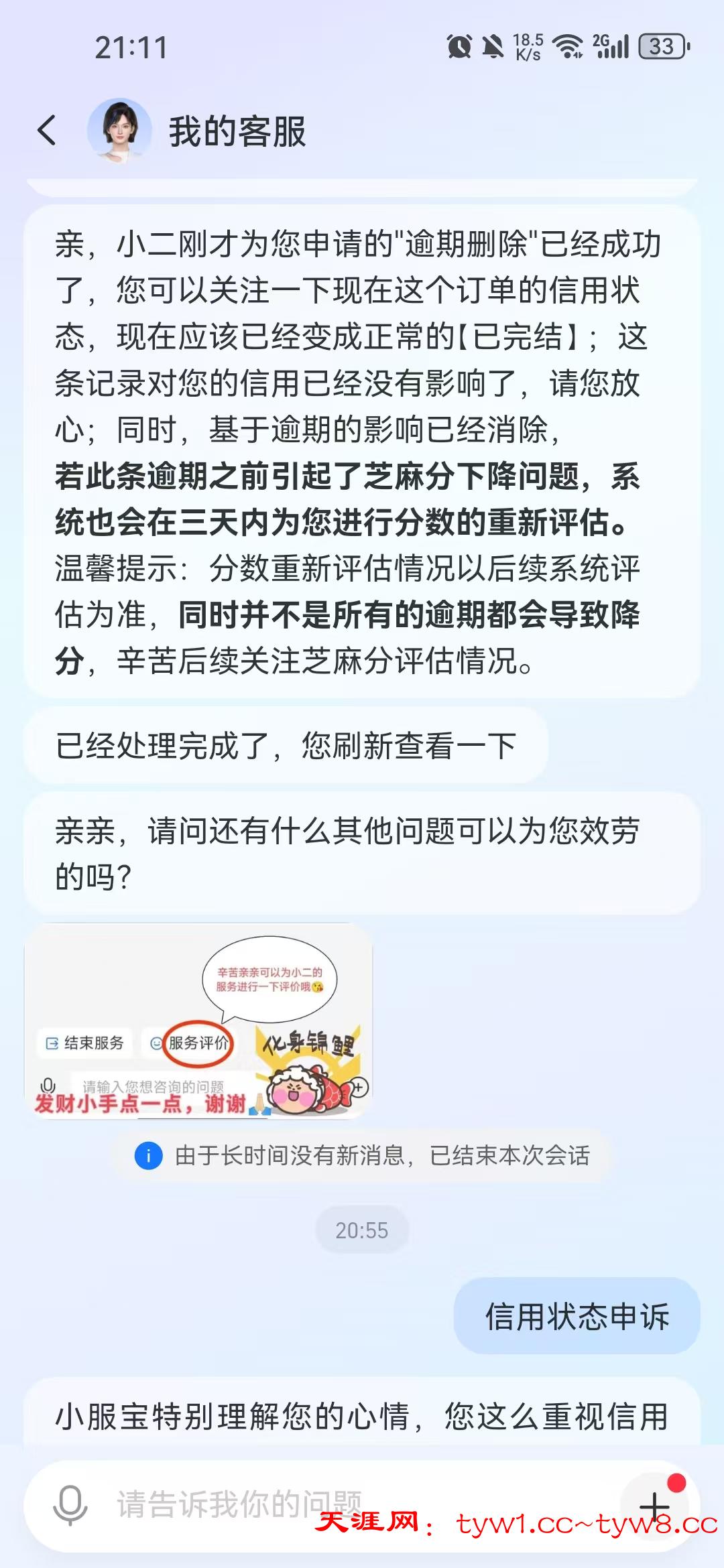Tap the customer service avatar
This screenshot has height=1568, width=724.
click(120, 131)
